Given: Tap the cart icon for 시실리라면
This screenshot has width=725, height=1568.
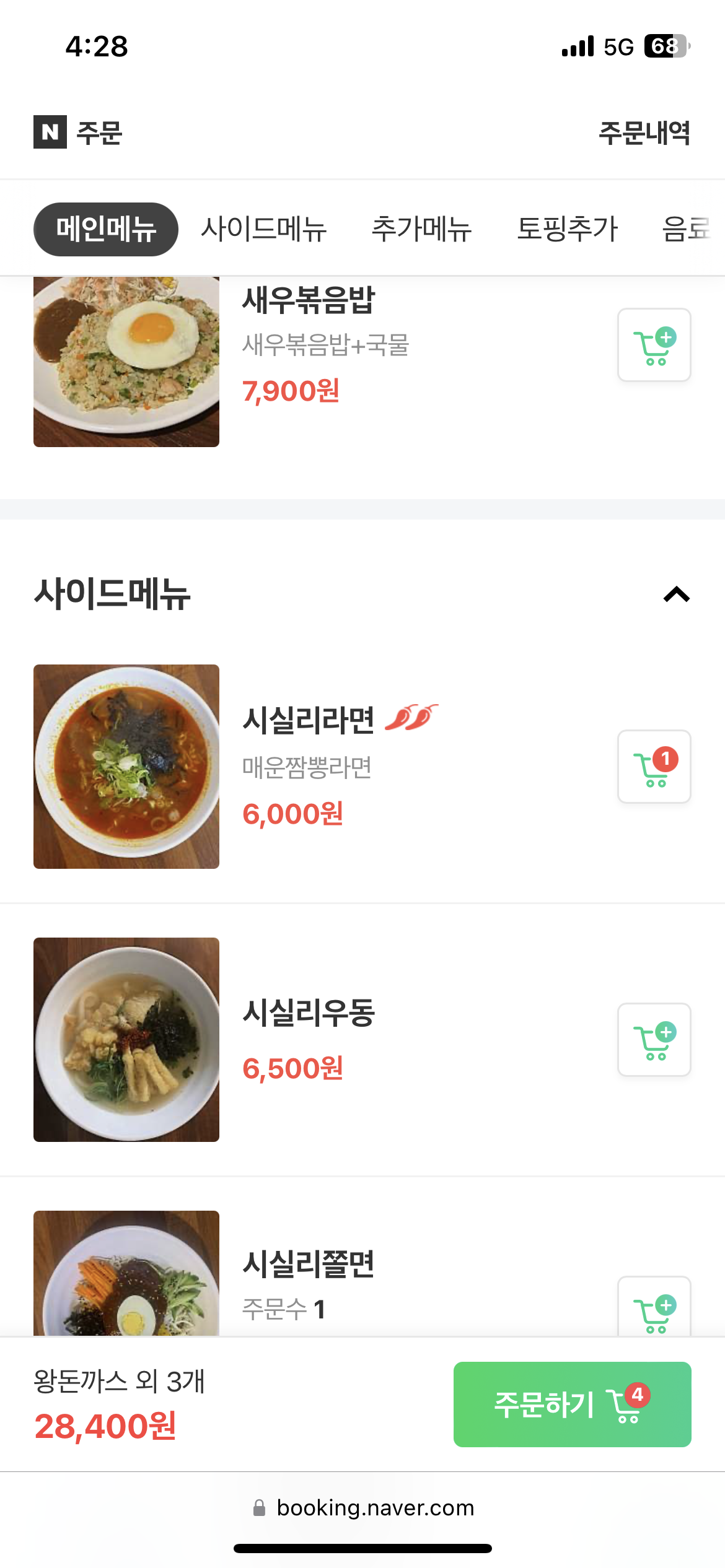Looking at the screenshot, I should pyautogui.click(x=654, y=767).
